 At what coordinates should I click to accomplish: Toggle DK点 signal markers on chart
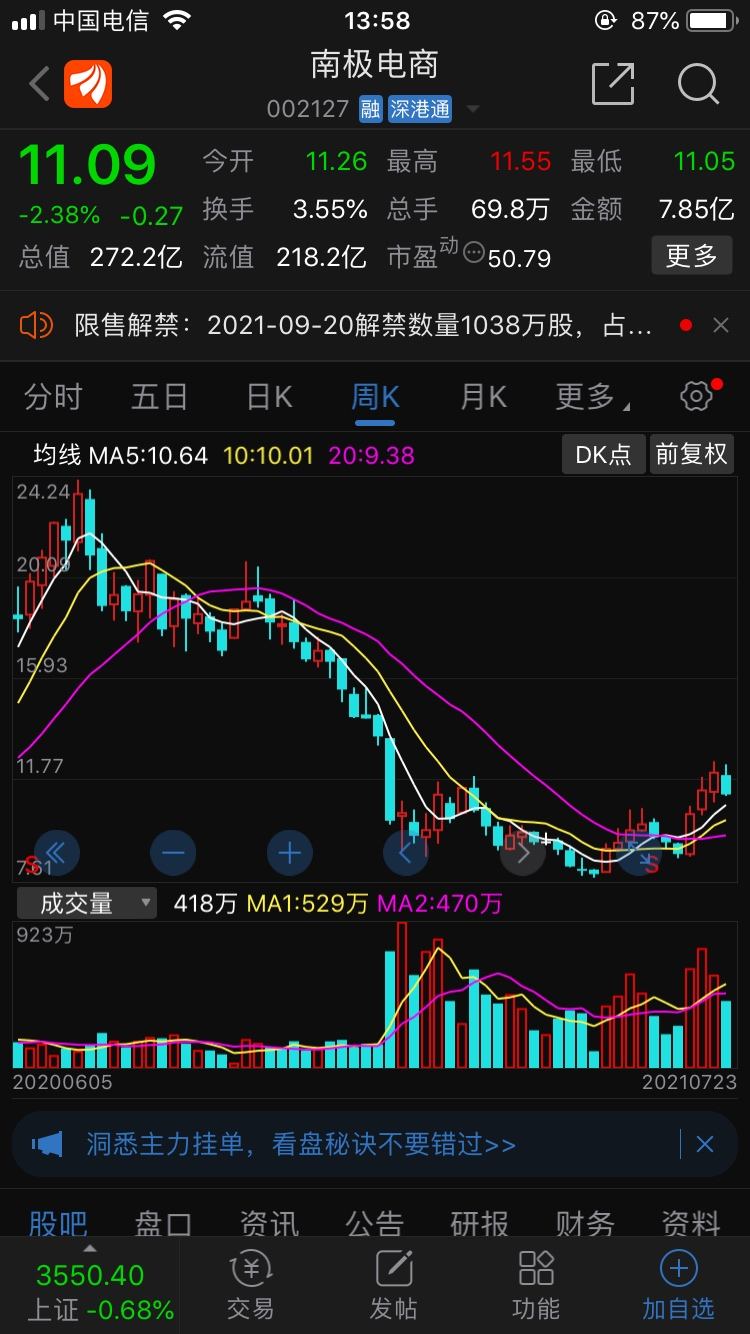click(602, 453)
